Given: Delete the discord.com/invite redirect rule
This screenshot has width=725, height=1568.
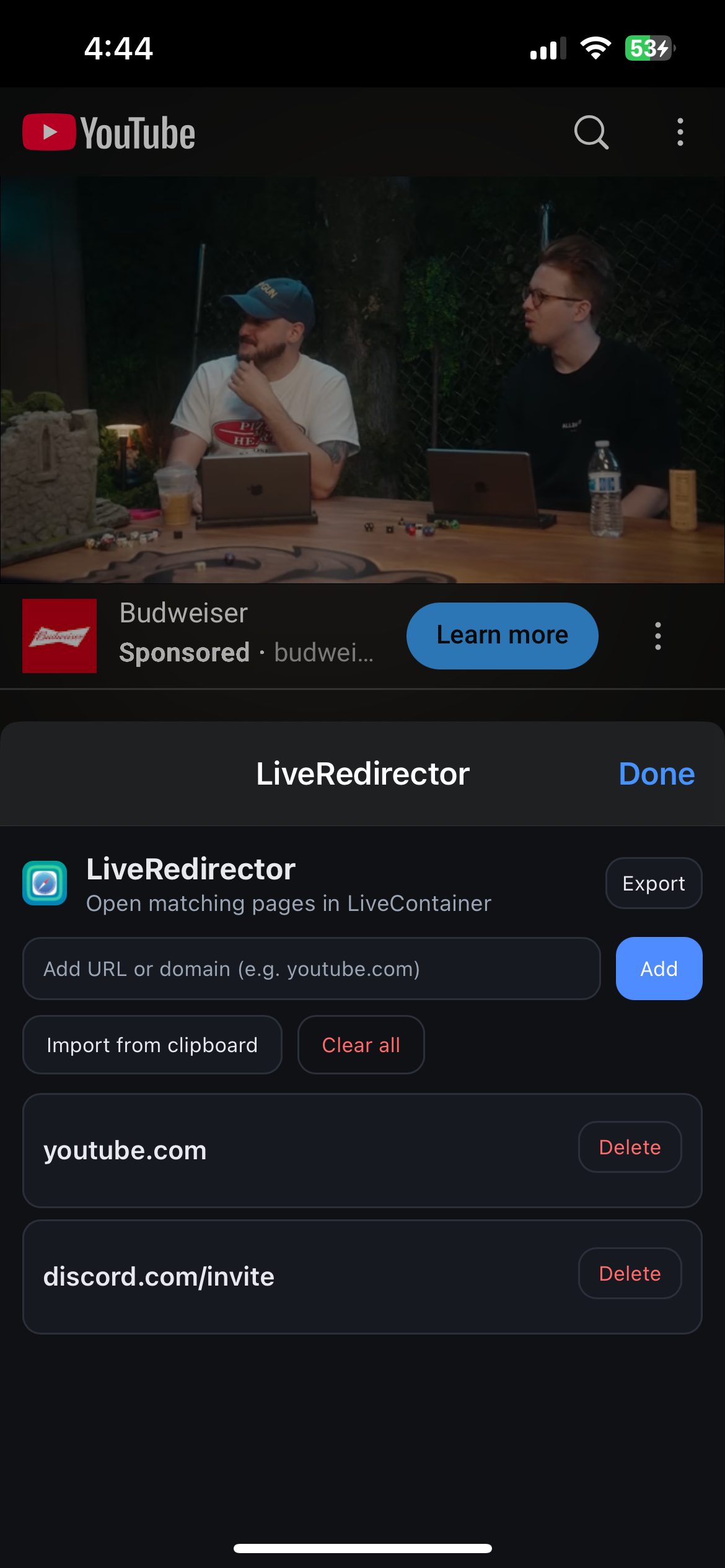Looking at the screenshot, I should pos(630,1273).
